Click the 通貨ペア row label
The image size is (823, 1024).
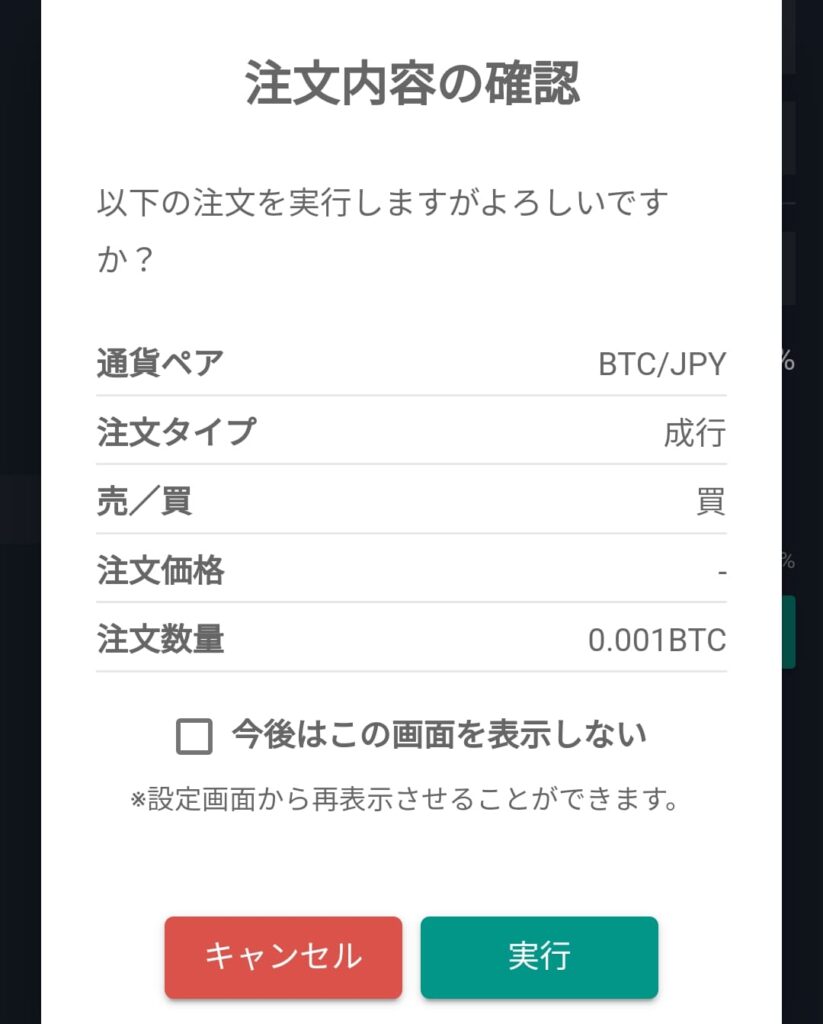point(159,364)
